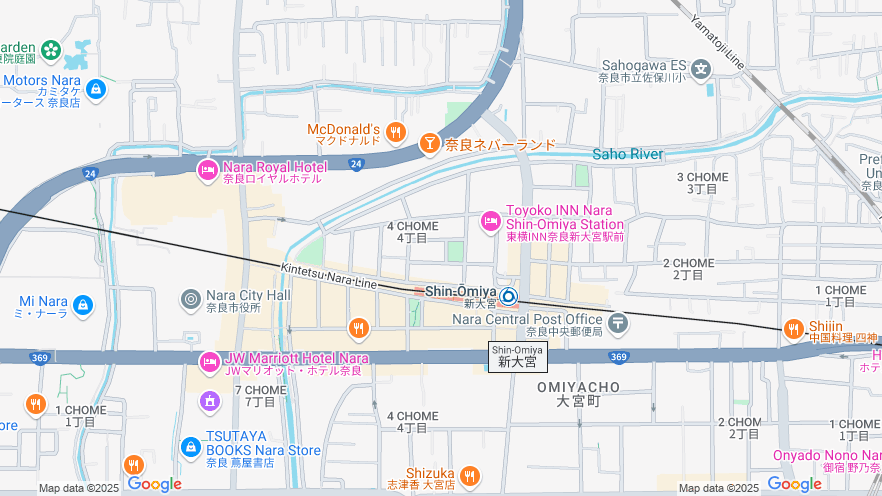Viewport: 882px width, 496px height.
Task: Select the TSUTAYA BOOKS Nara Store pin
Action: 191,447
